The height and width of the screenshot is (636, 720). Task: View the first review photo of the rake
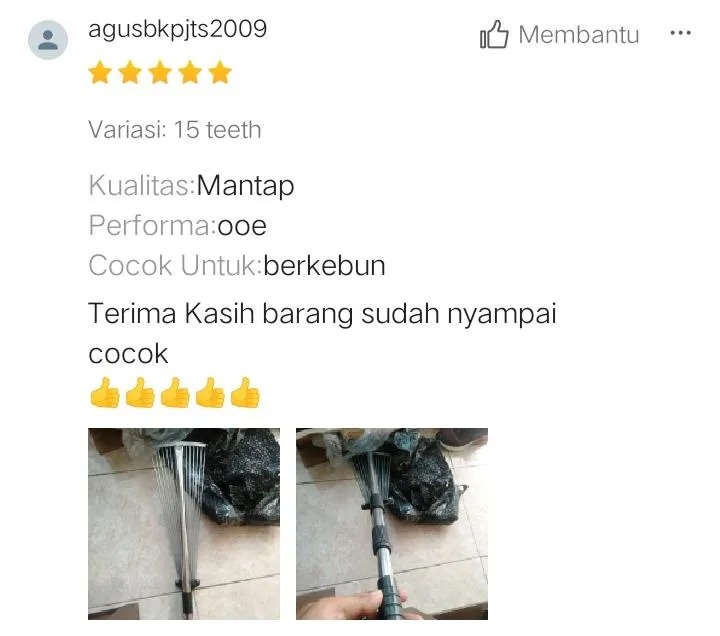pos(184,523)
